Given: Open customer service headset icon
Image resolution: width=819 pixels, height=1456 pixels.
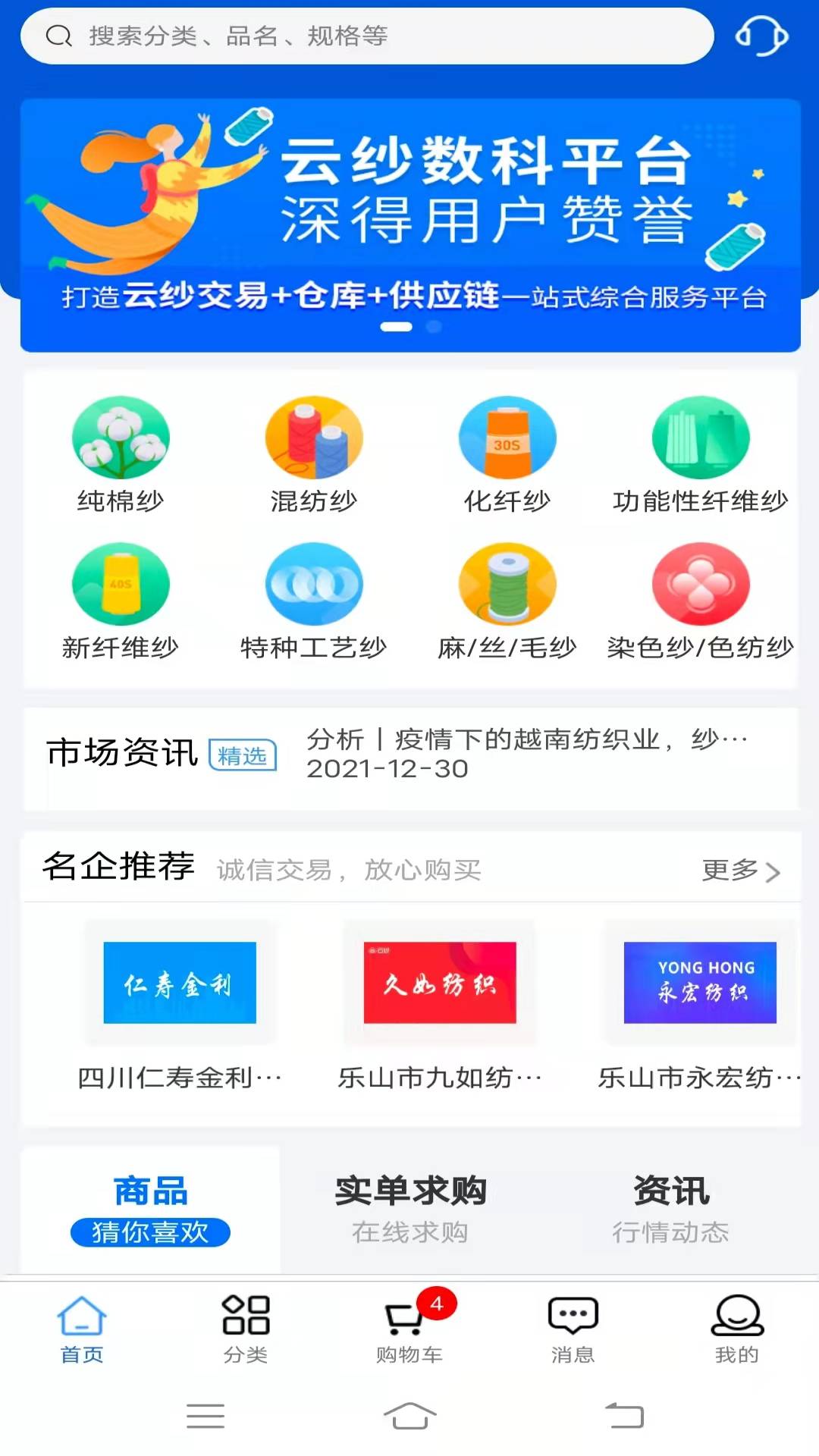Looking at the screenshot, I should pyautogui.click(x=764, y=35).
